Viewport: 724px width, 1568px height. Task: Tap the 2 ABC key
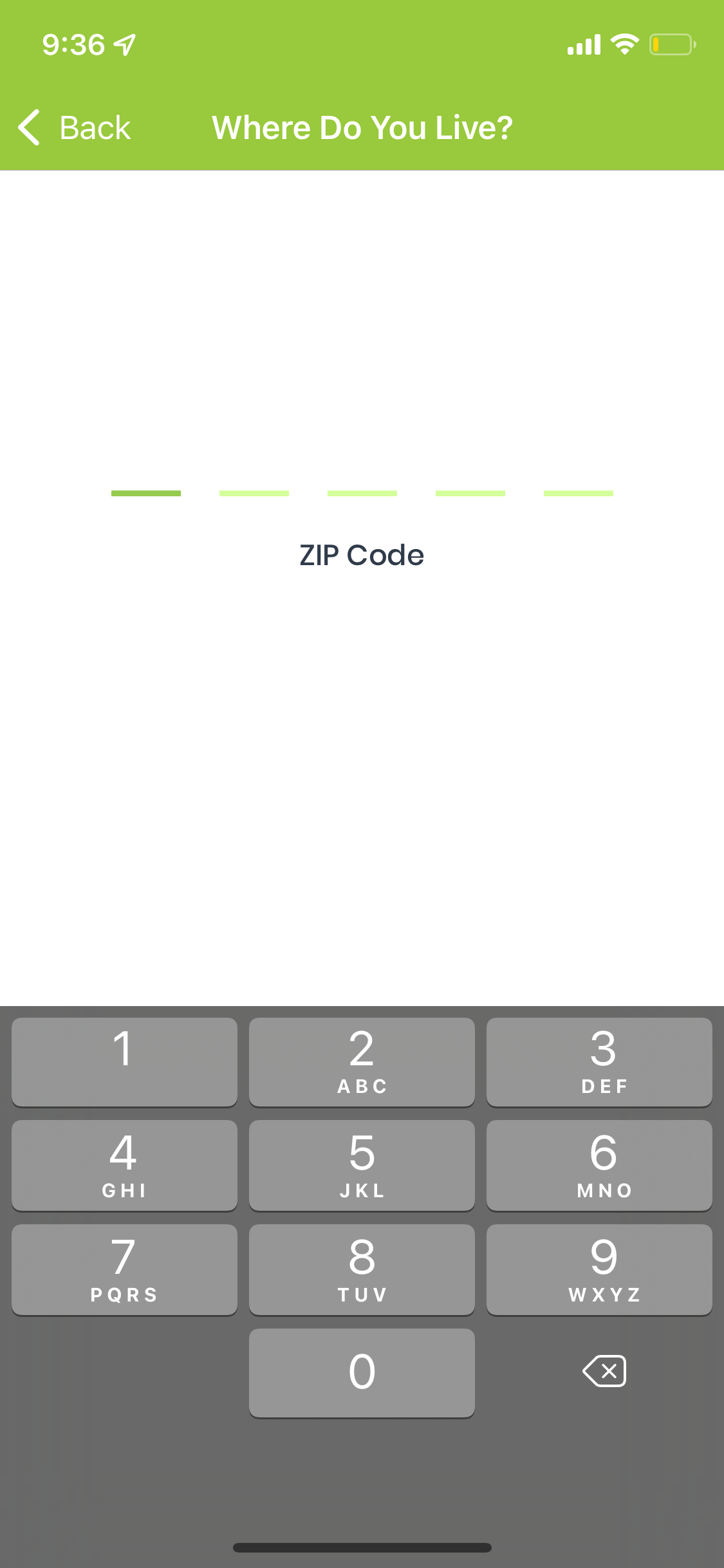362,1061
